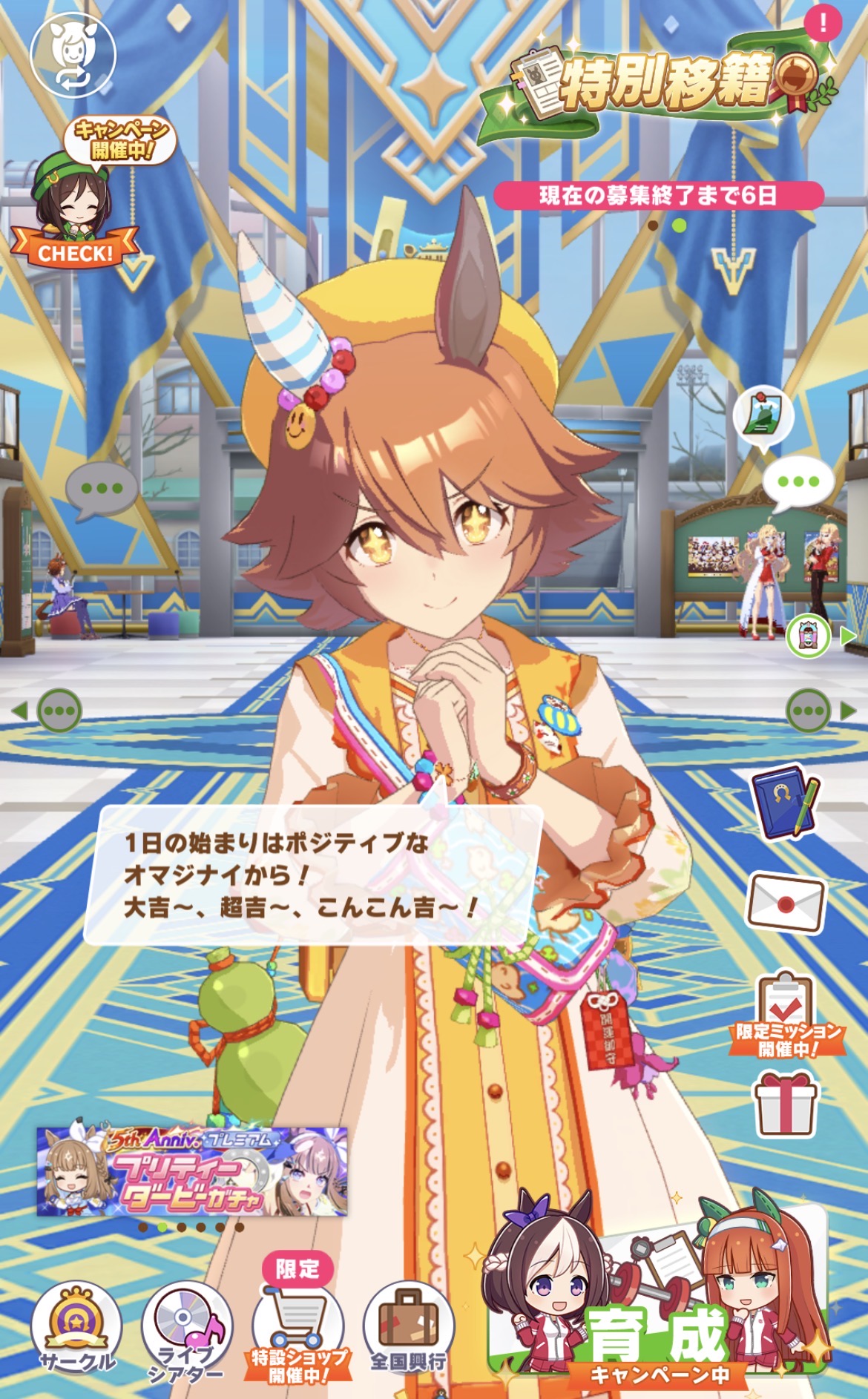
Task: Open the gift box presents
Action: click(786, 1103)
